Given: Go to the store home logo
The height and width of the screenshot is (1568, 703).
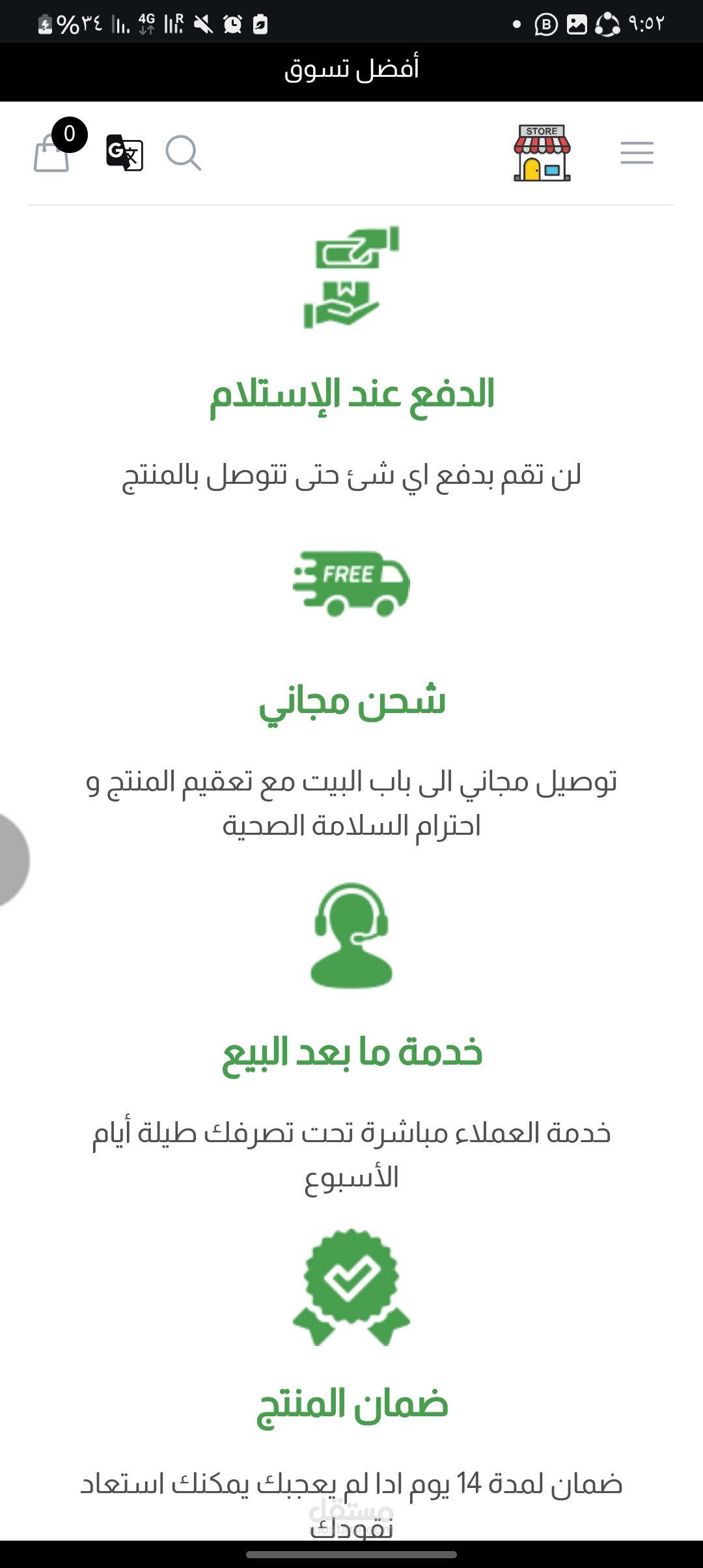Looking at the screenshot, I should [x=542, y=153].
